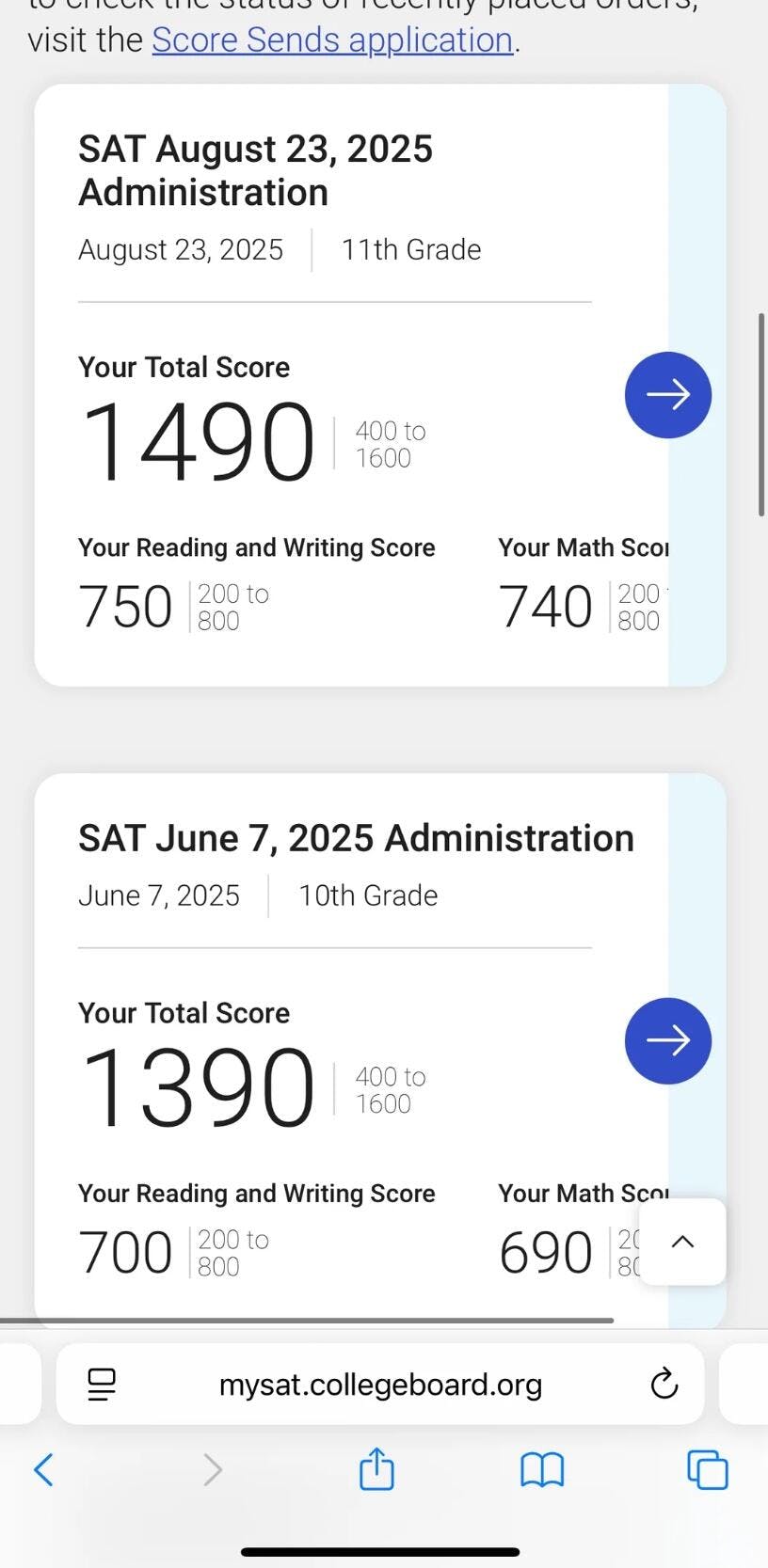This screenshot has width=768, height=1568.
Task: Share this page from the browser toolbar
Action: pyautogui.click(x=377, y=1469)
